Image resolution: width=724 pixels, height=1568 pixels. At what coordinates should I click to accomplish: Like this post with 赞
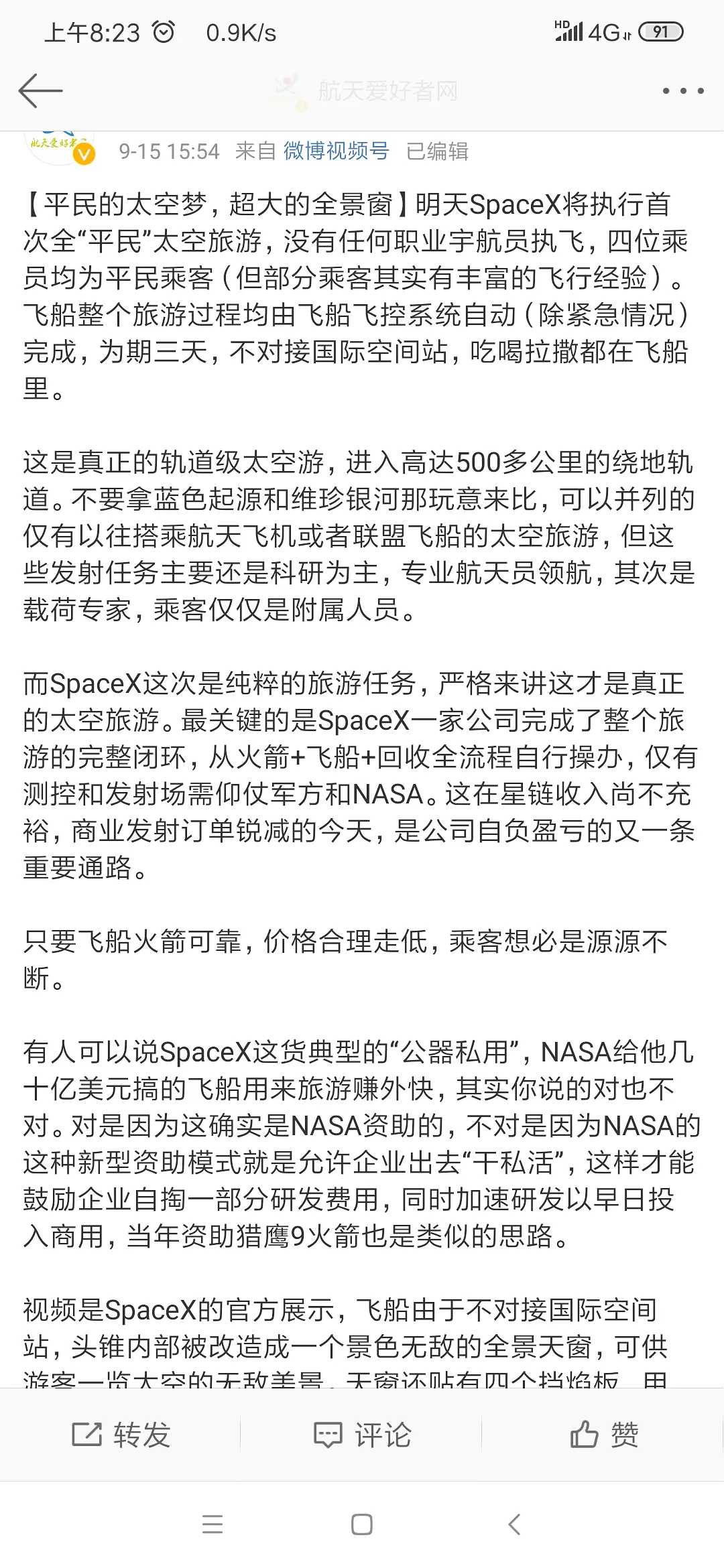point(603,1435)
